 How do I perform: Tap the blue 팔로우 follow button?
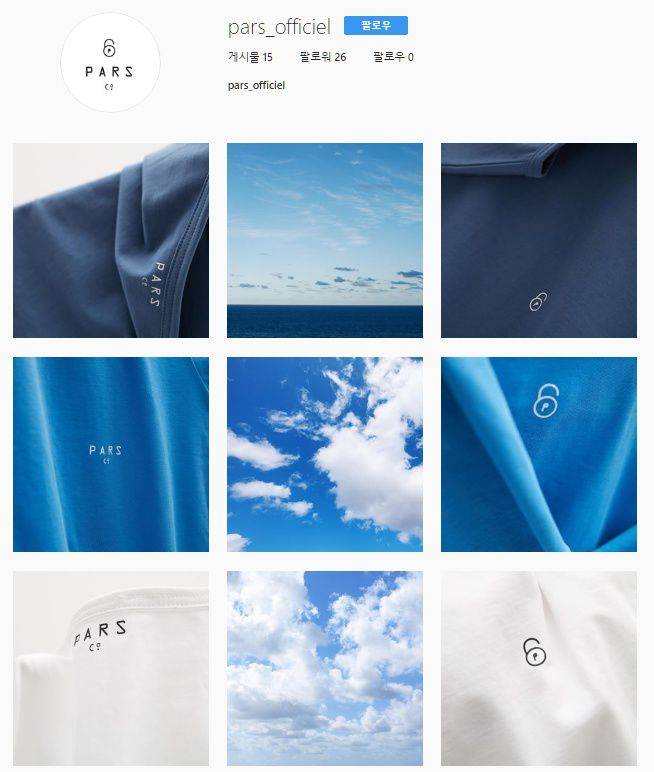click(376, 26)
